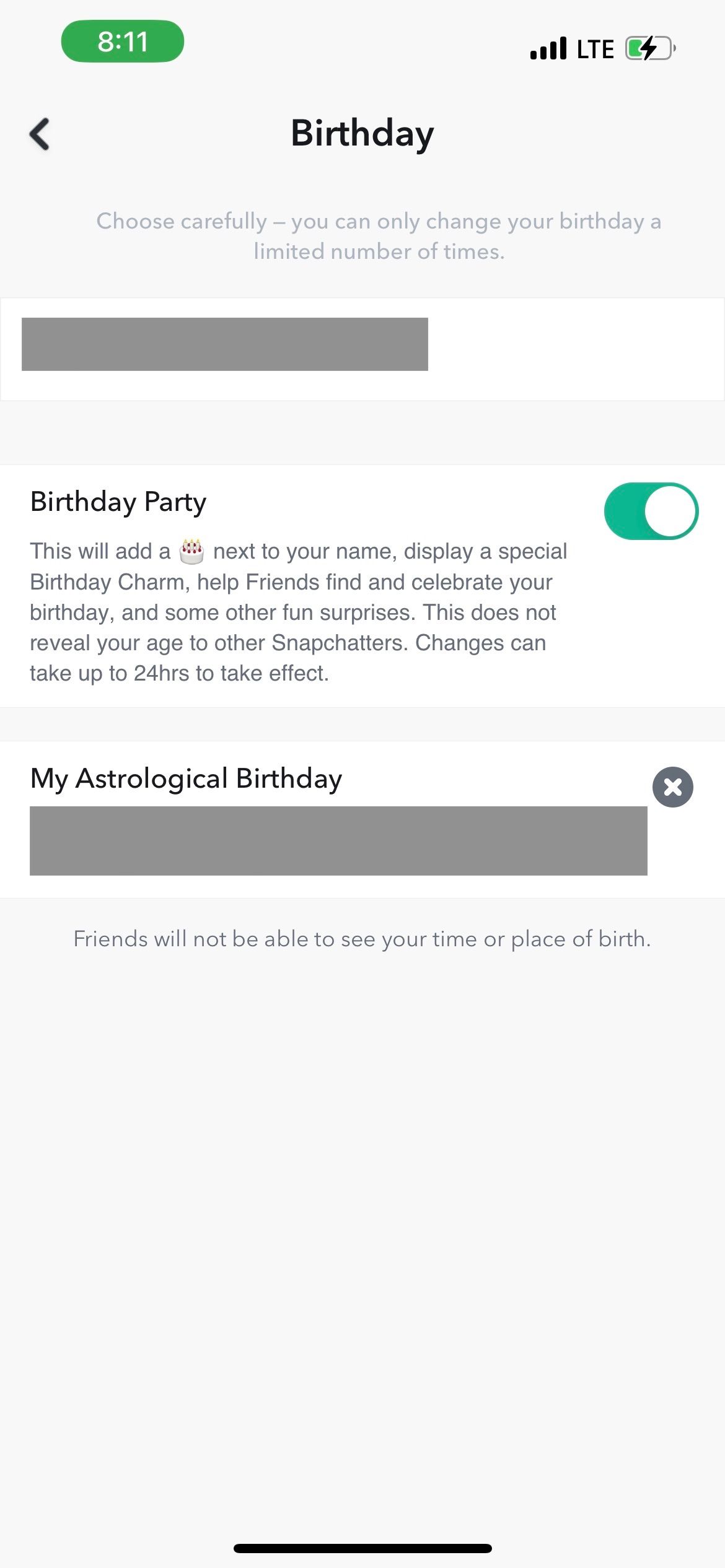725x1568 pixels.
Task: Click the Birthday Party label text
Action: 118,502
